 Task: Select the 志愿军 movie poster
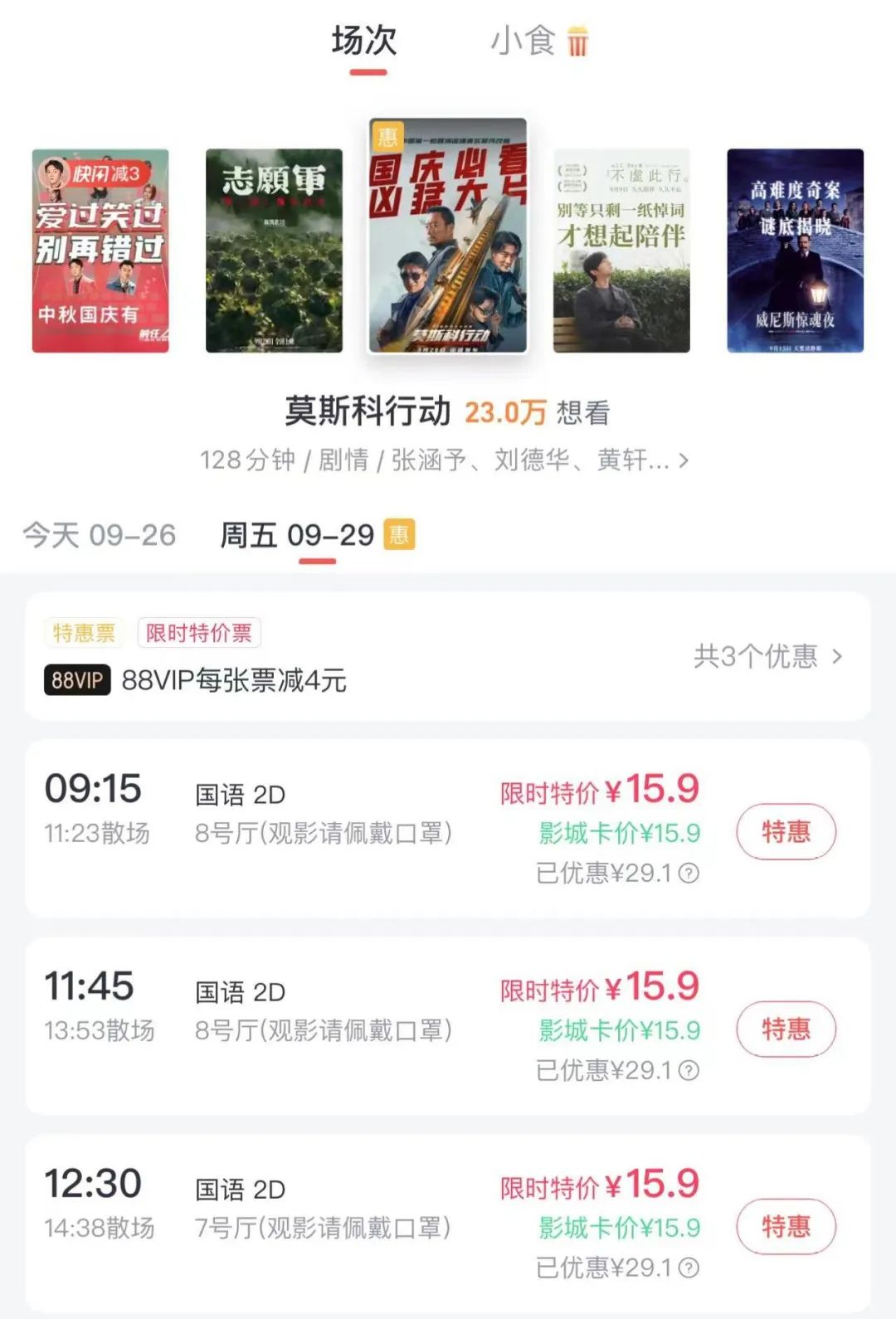274,251
